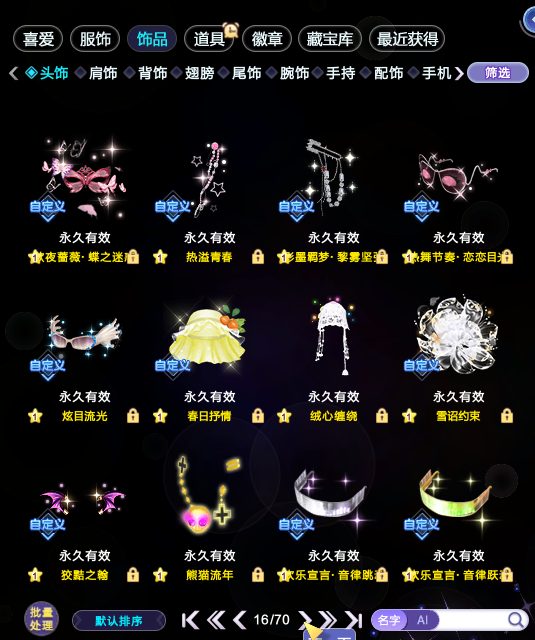
Task: Open 批量处理 batch processing
Action: point(41,619)
